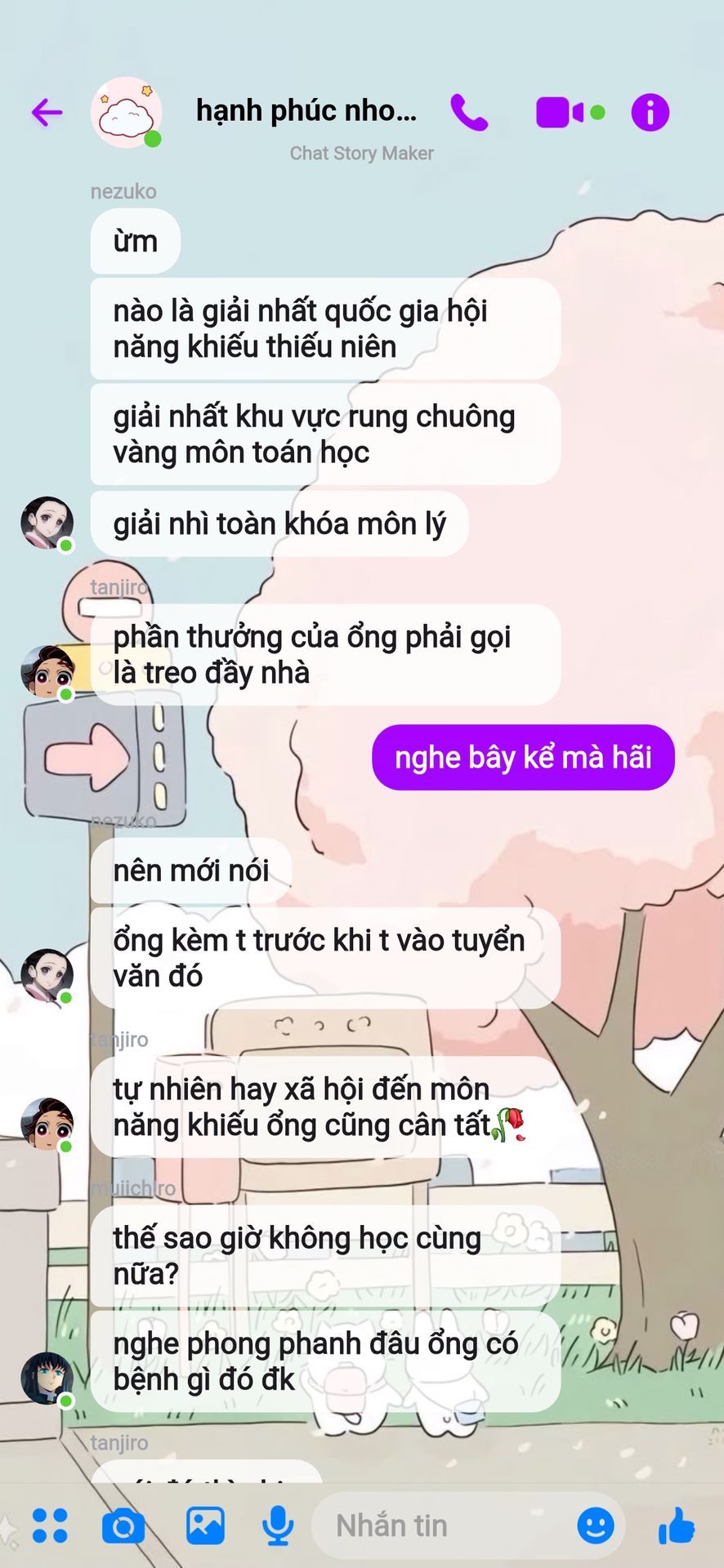The height and width of the screenshot is (1568, 724).
Task: Record a voice message
Action: (x=278, y=1526)
